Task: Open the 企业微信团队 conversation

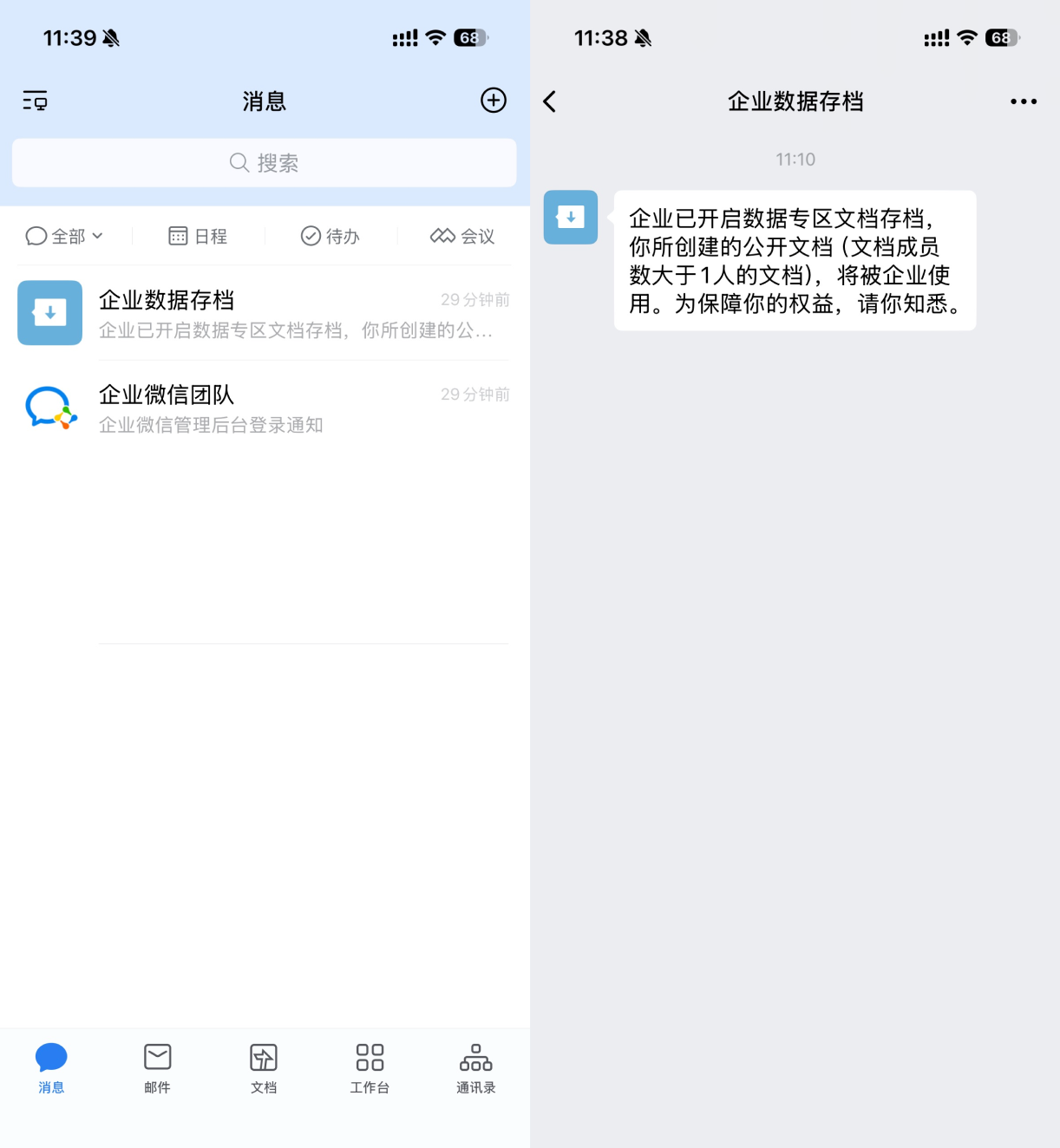Action: (x=265, y=408)
